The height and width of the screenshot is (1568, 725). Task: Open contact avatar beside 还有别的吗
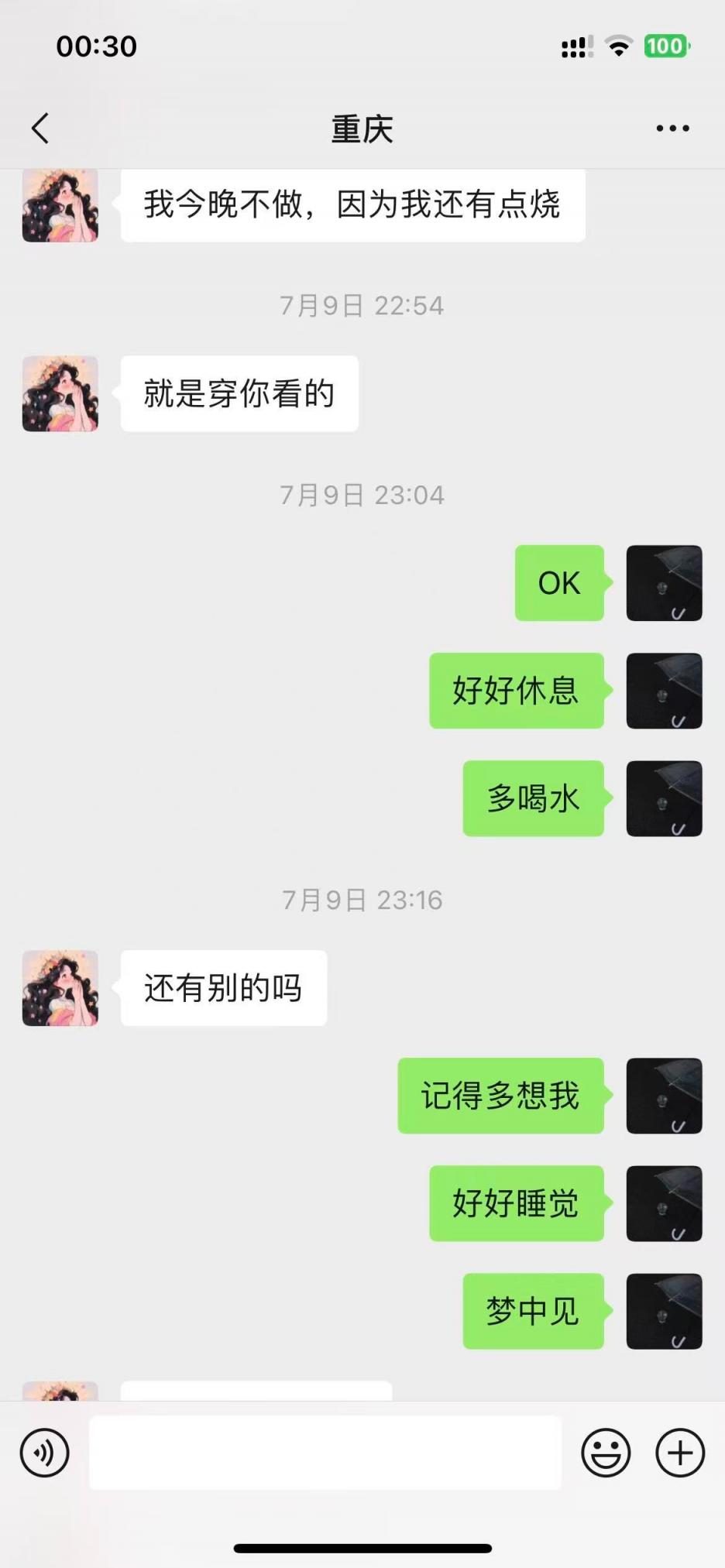point(60,988)
